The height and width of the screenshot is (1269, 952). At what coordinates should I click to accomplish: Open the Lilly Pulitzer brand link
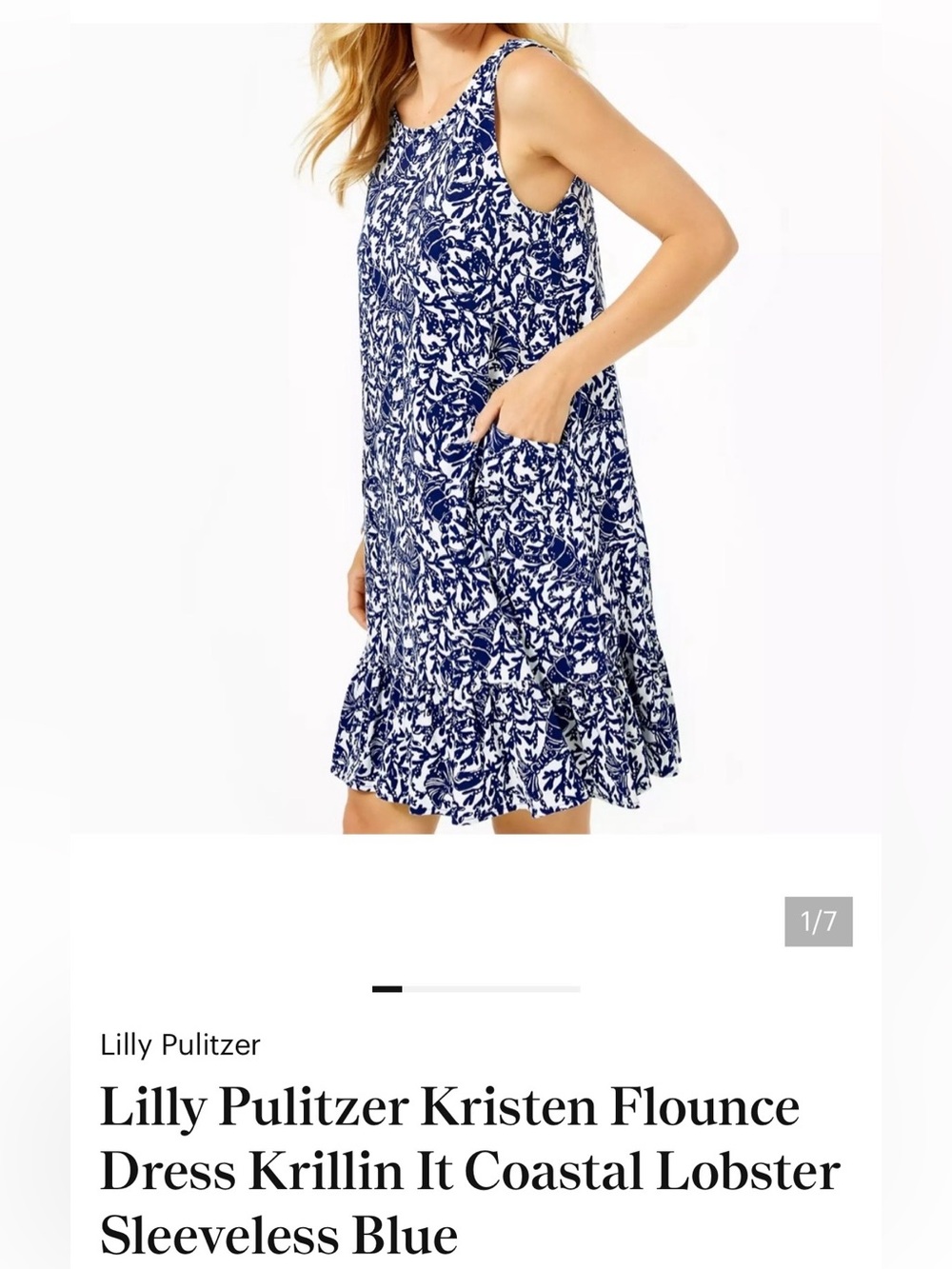(180, 1045)
